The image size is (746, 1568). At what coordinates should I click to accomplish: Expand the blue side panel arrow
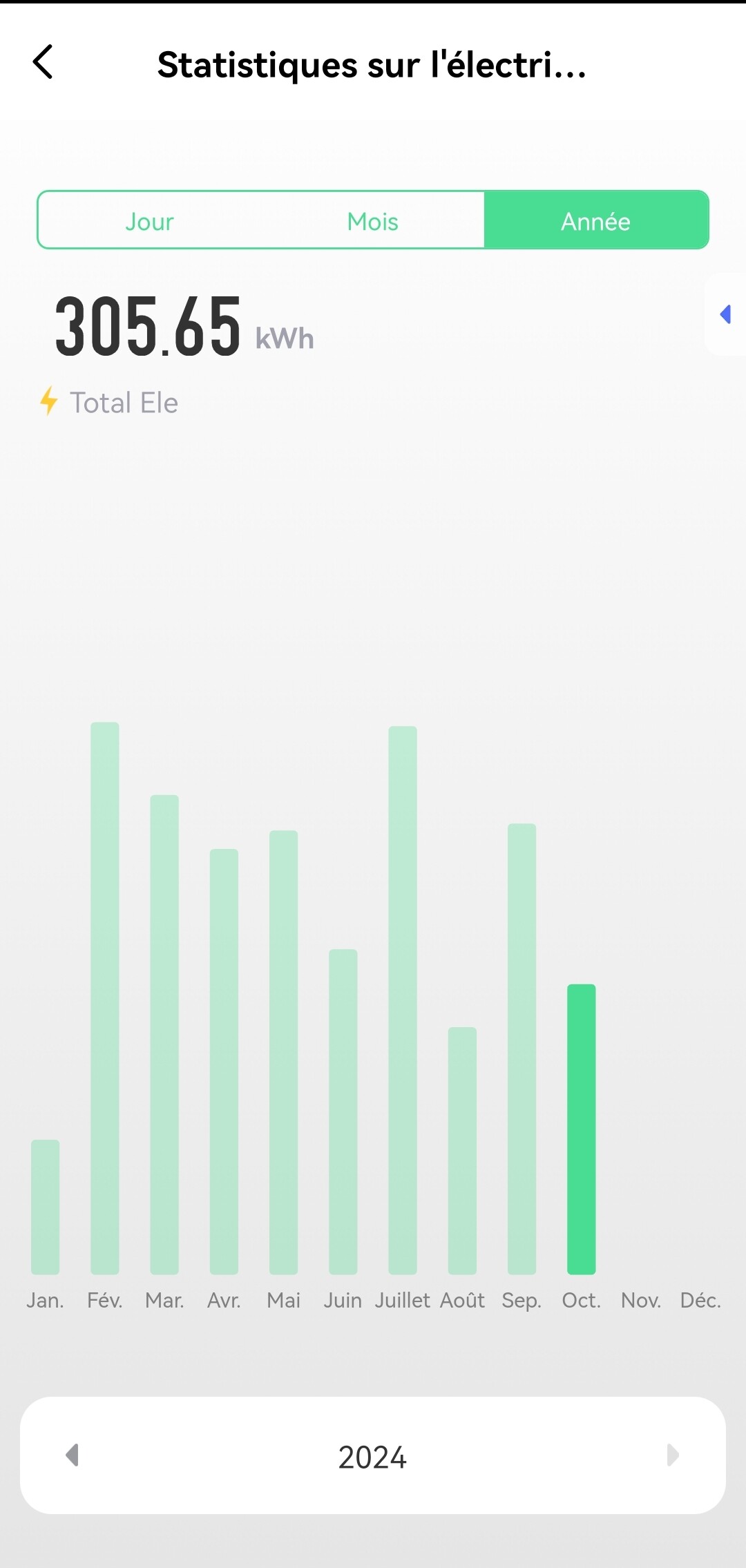click(725, 314)
